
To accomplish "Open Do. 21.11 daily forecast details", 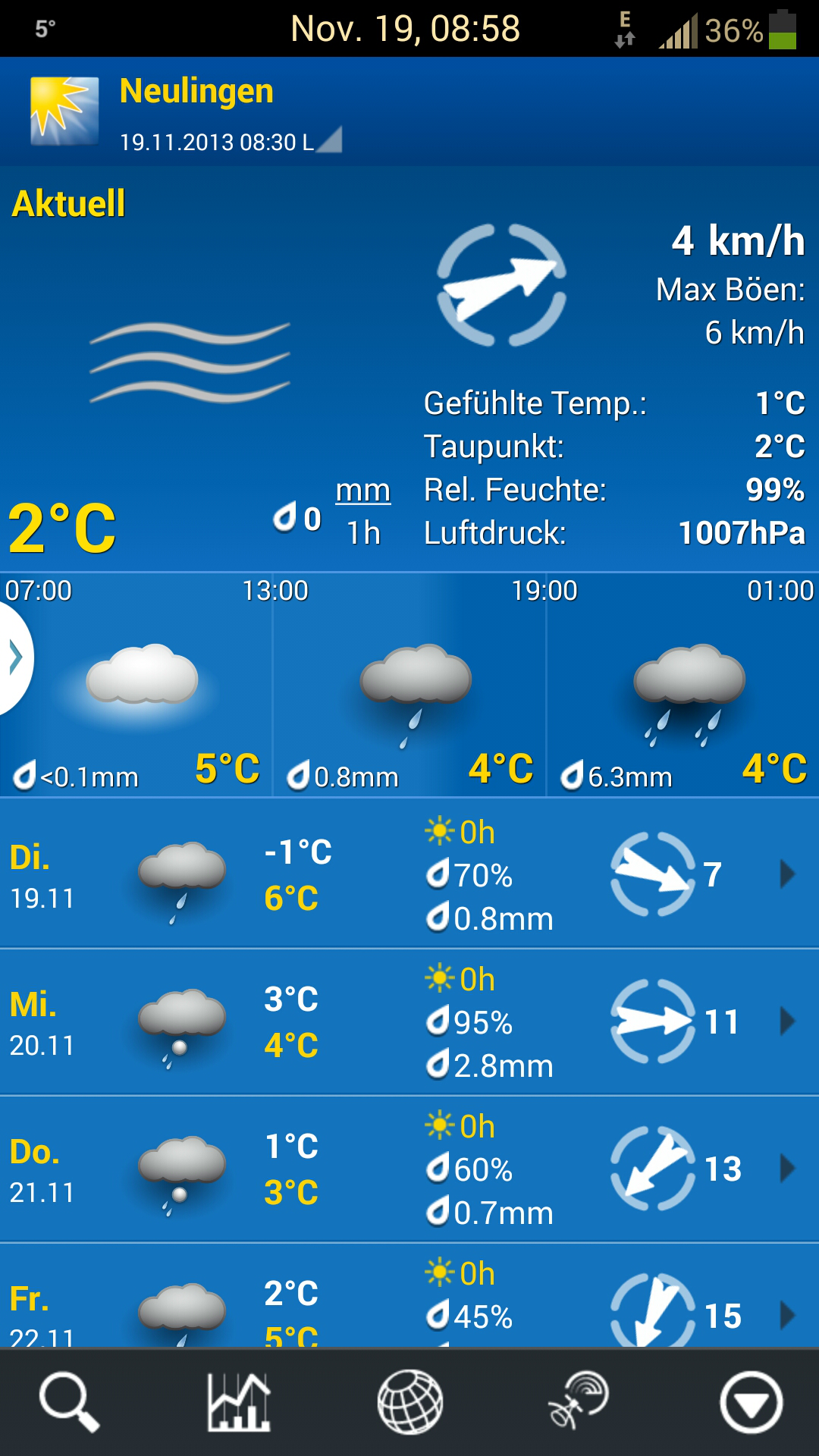I will (x=409, y=1169).
